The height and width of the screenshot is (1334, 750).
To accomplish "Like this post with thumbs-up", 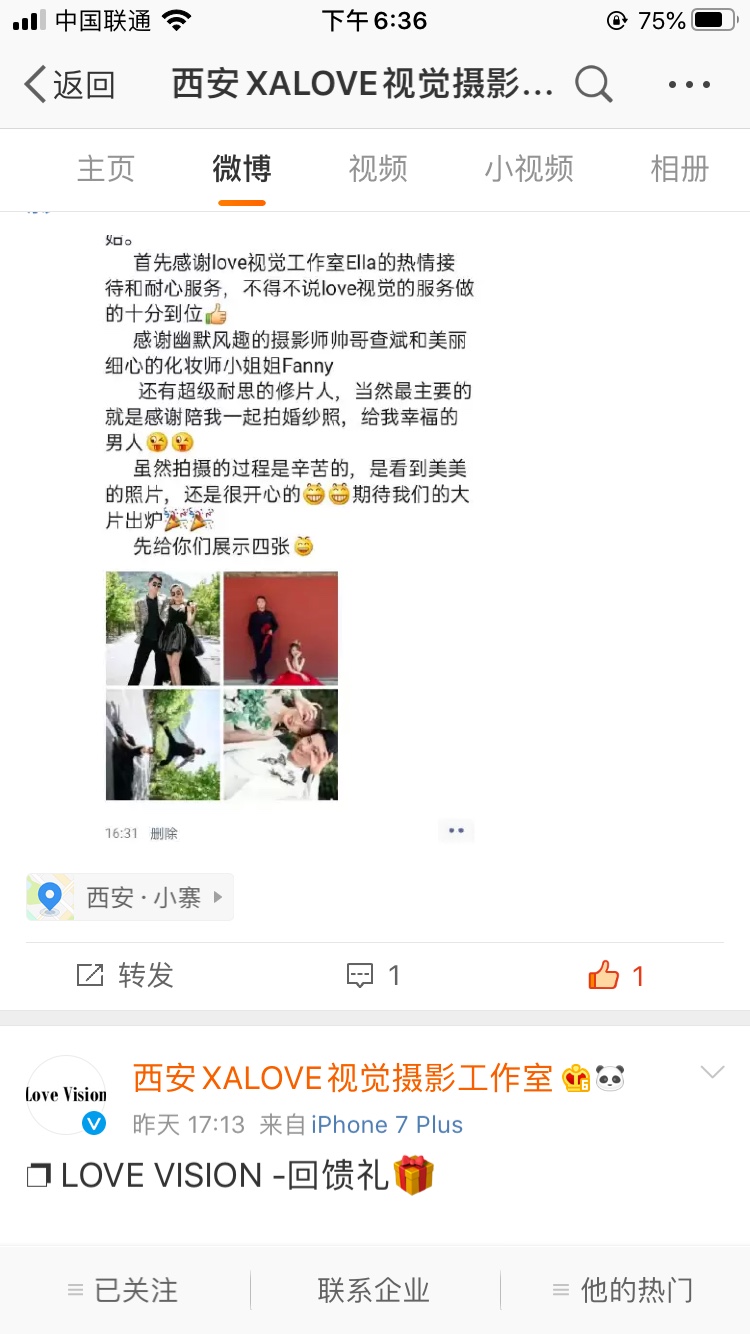I will (x=616, y=975).
